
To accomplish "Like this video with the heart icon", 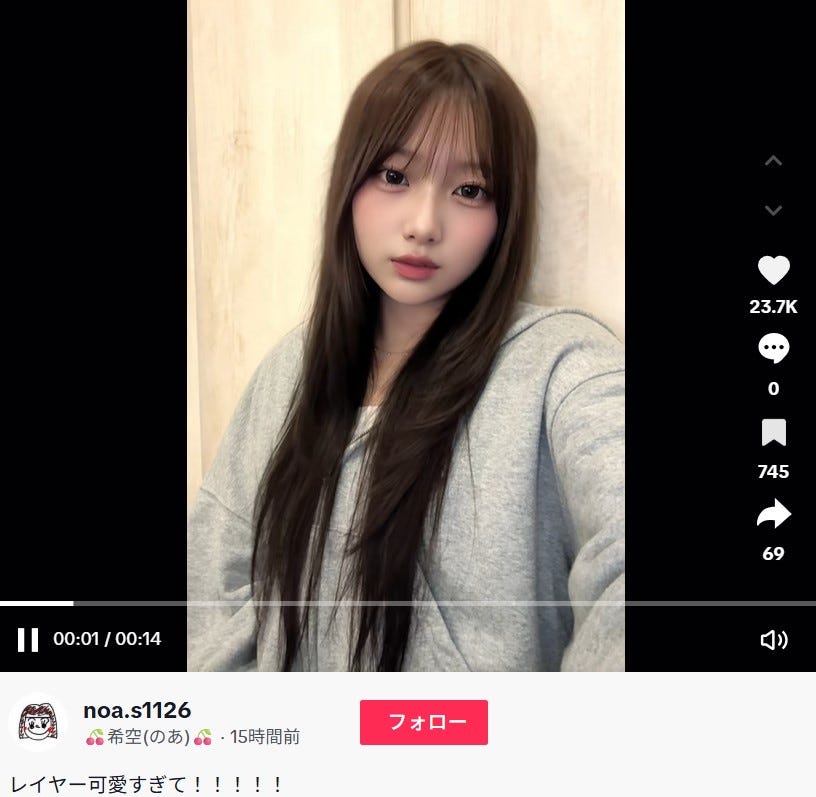I will 773,270.
